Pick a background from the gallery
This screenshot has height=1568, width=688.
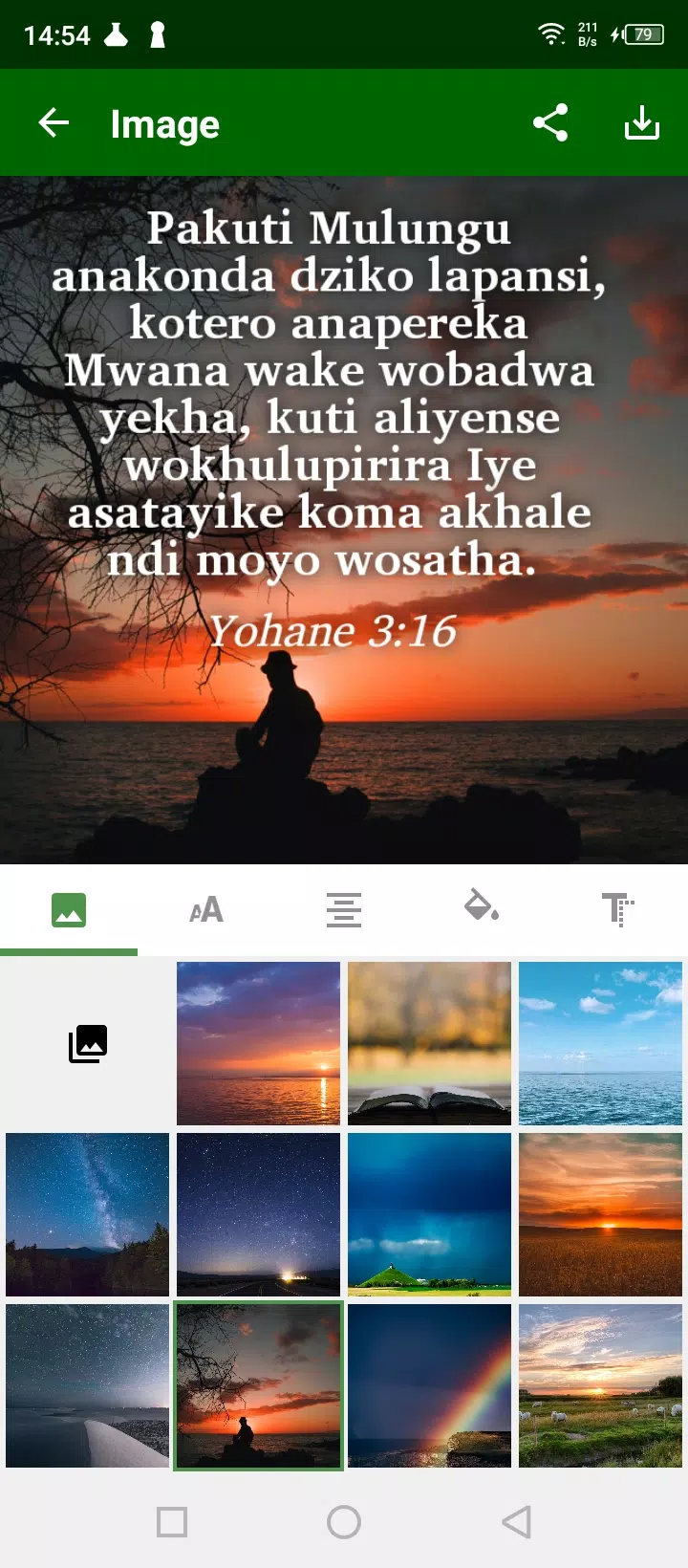tap(88, 1043)
